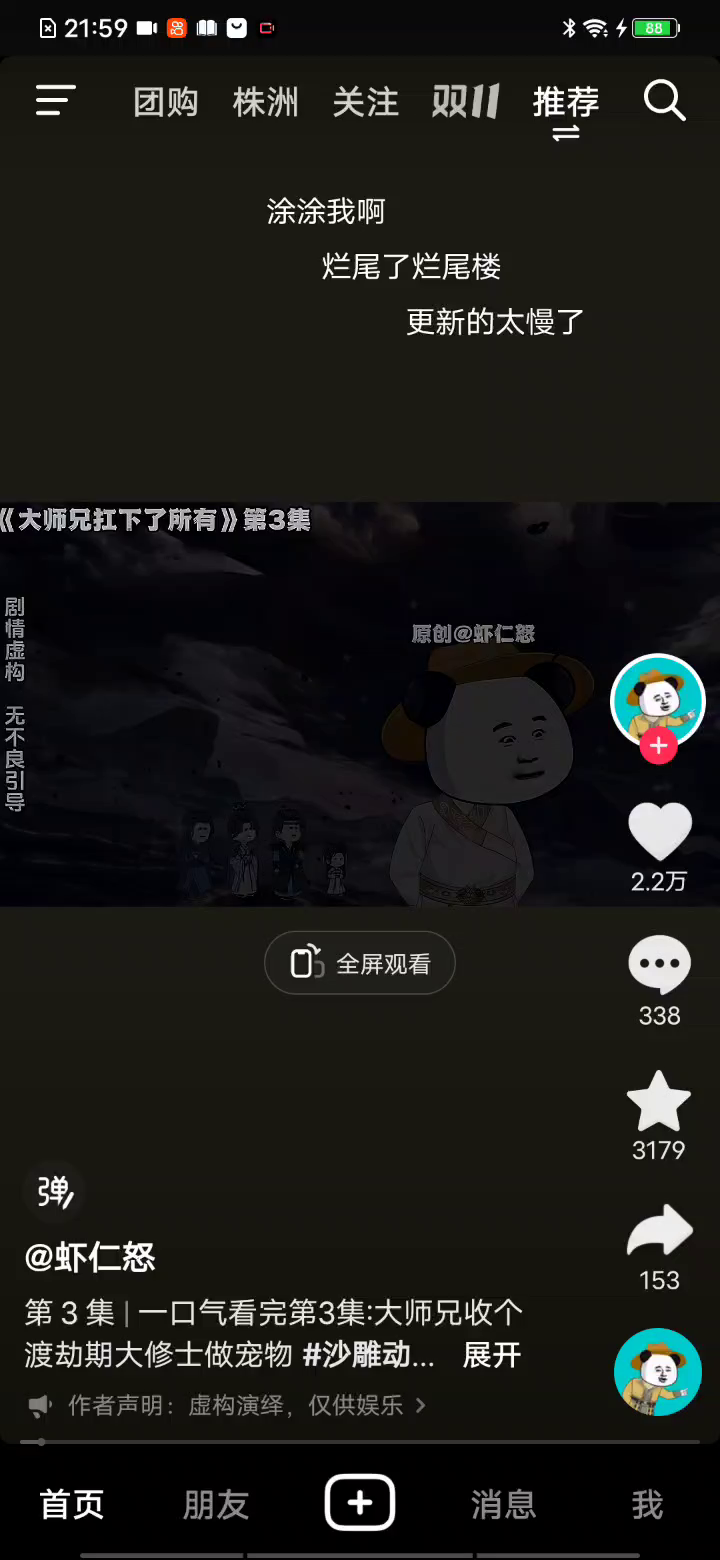Viewport: 720px width, 1560px height.
Task: Like this video
Action: 659,832
